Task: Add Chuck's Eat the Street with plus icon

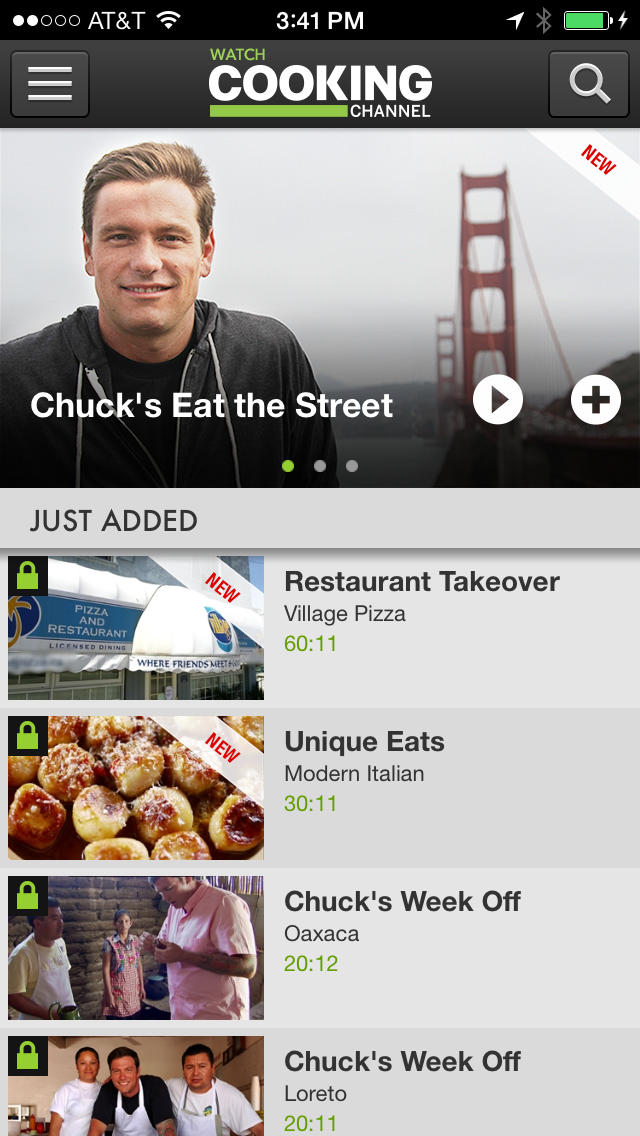Action: point(596,400)
